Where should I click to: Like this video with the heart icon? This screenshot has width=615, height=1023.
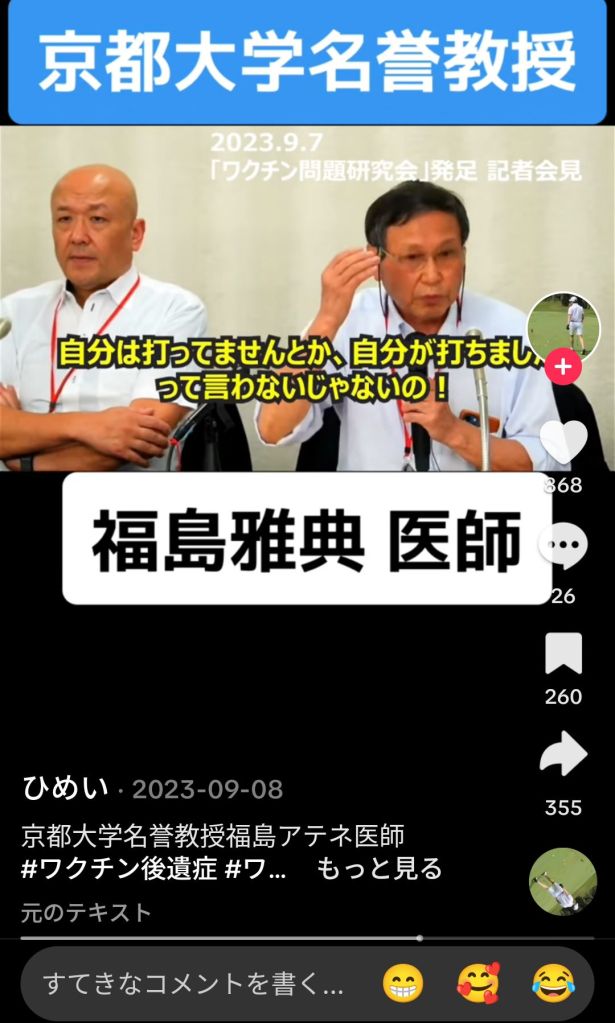(563, 442)
